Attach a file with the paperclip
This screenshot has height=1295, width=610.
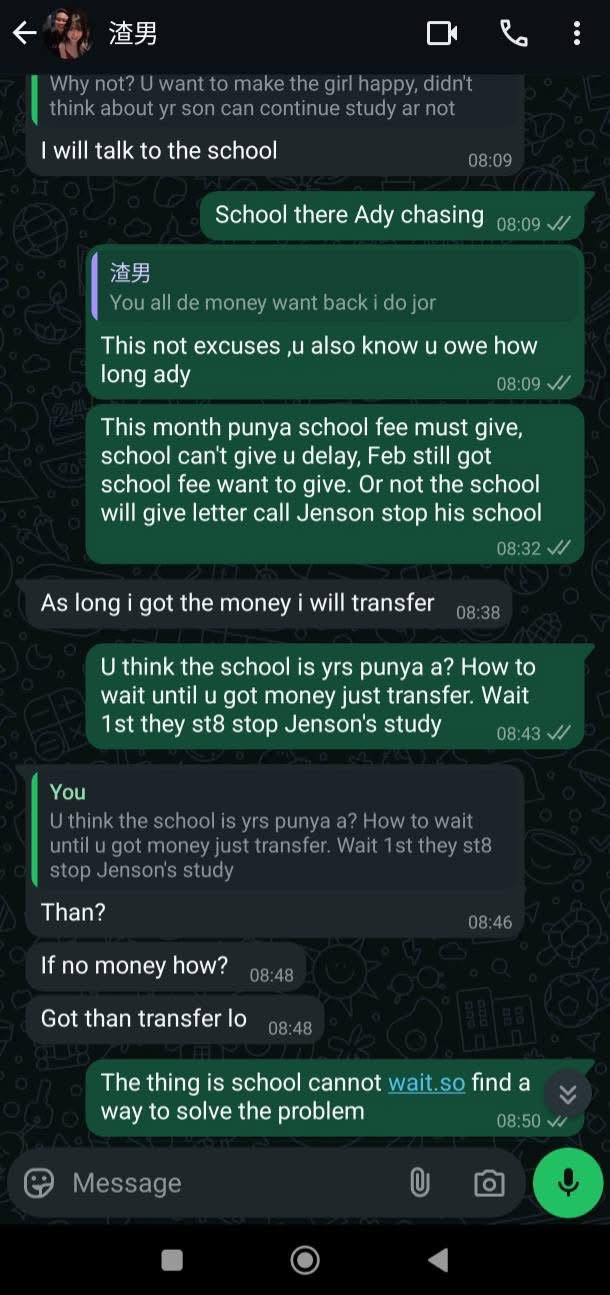tap(420, 1183)
